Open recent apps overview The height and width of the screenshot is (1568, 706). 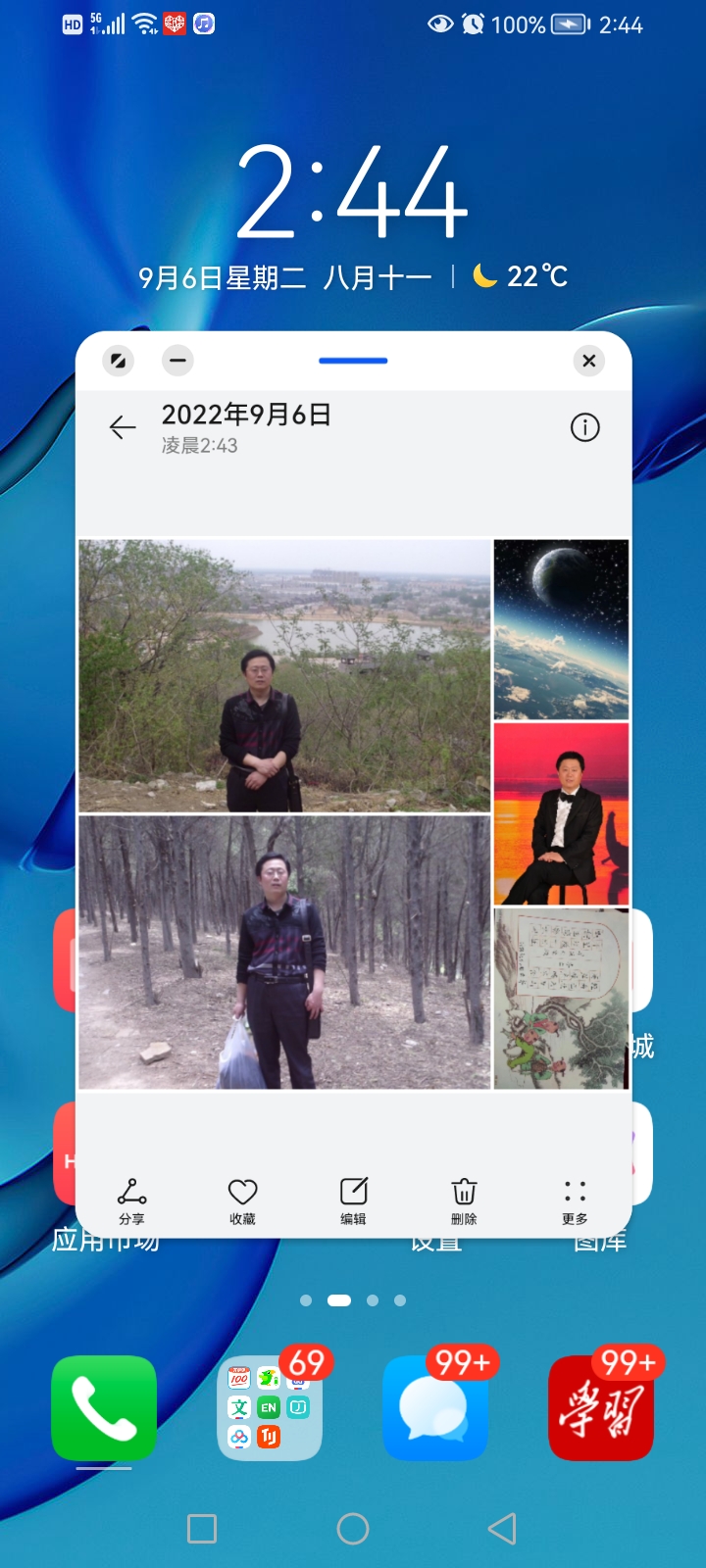click(202, 1529)
